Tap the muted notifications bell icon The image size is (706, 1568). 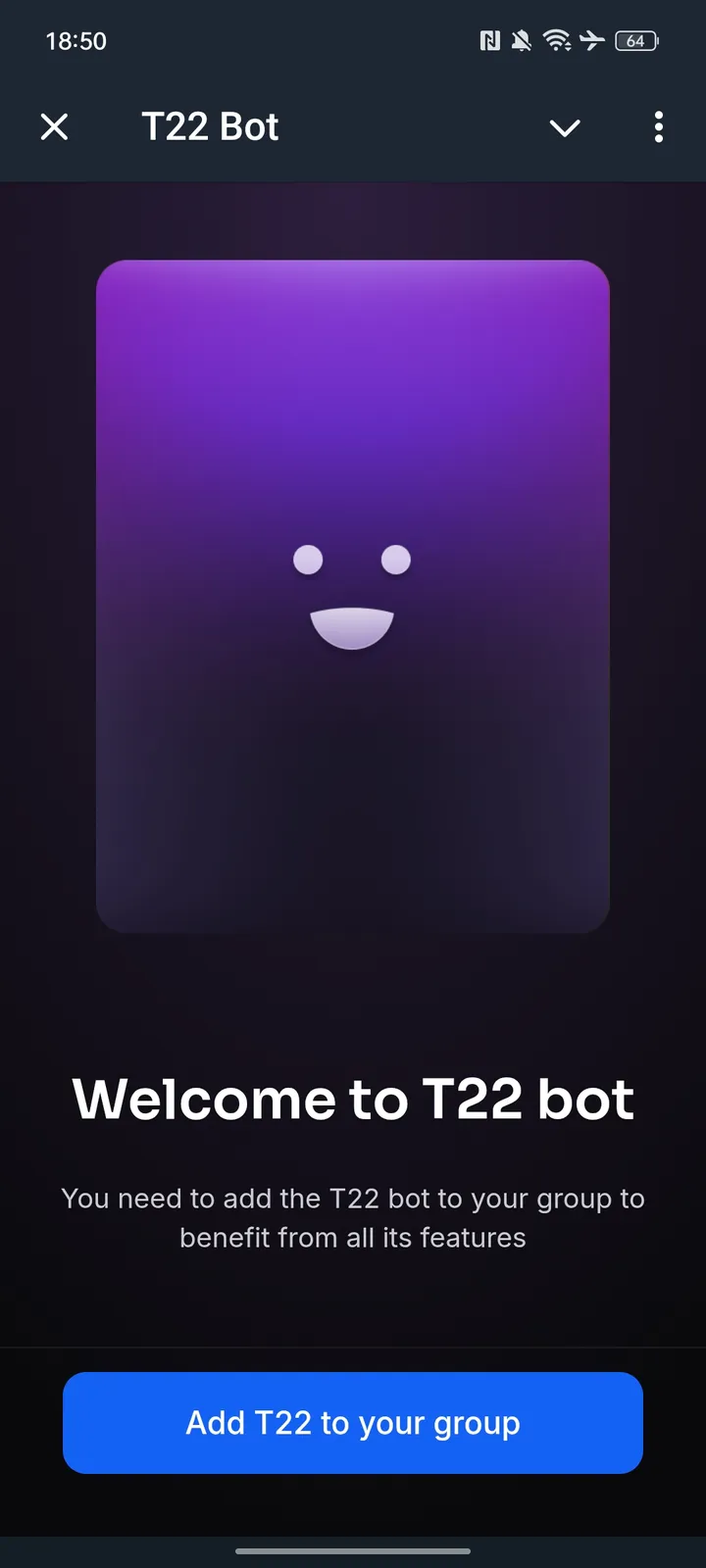pos(521,40)
